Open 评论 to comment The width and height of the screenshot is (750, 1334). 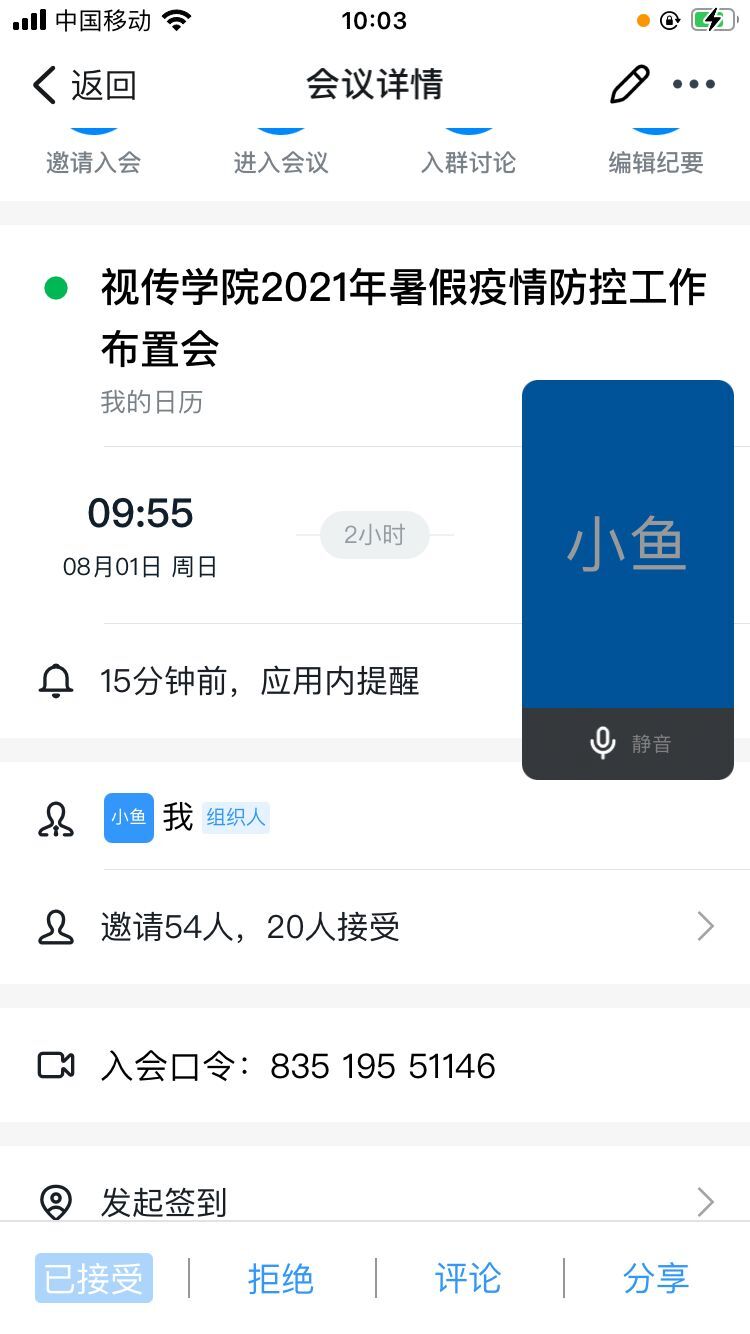[x=468, y=1278]
